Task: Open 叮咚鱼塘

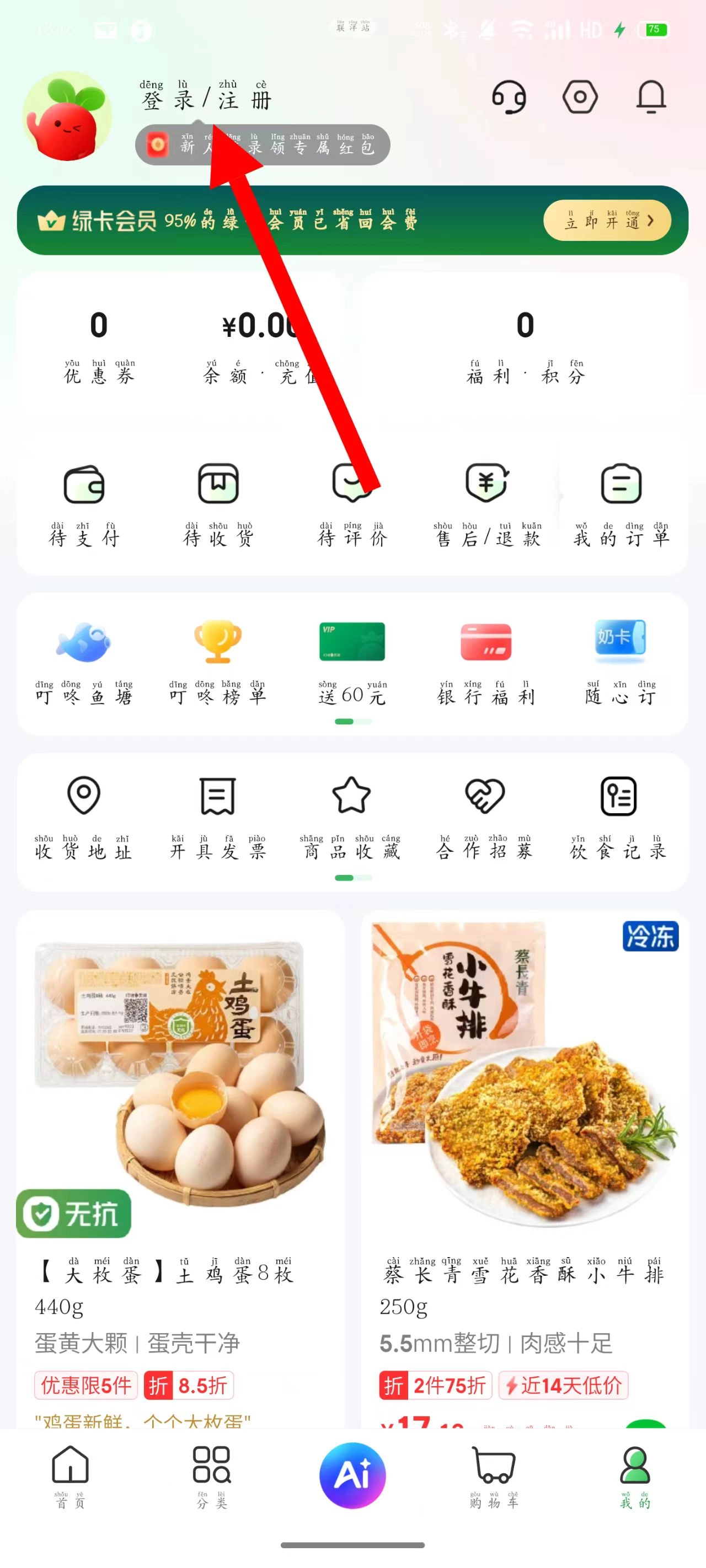Action: 83,662
